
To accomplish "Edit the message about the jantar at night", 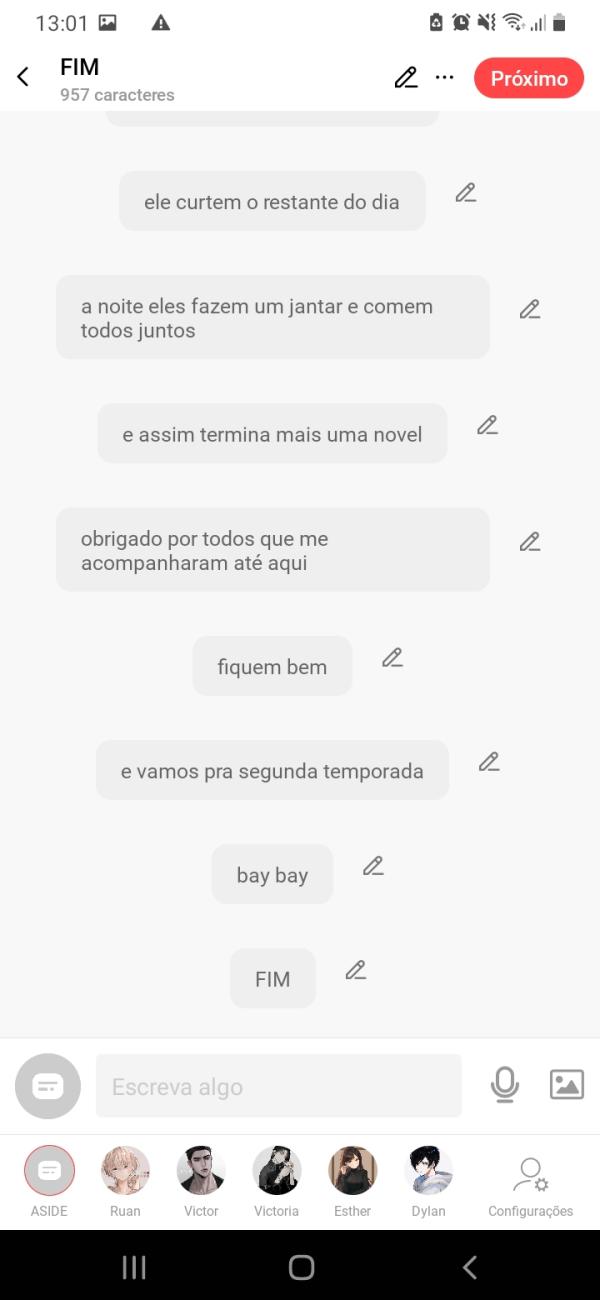I will point(529,310).
